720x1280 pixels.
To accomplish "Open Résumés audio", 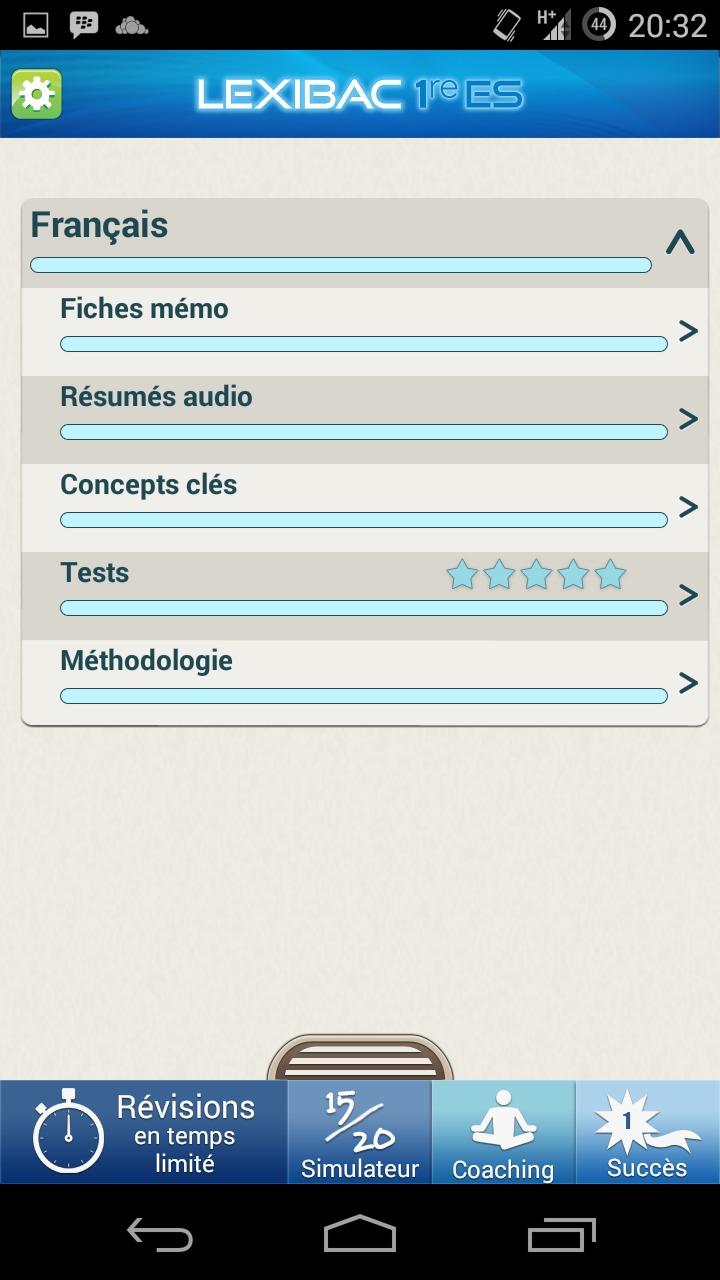I will click(365, 420).
